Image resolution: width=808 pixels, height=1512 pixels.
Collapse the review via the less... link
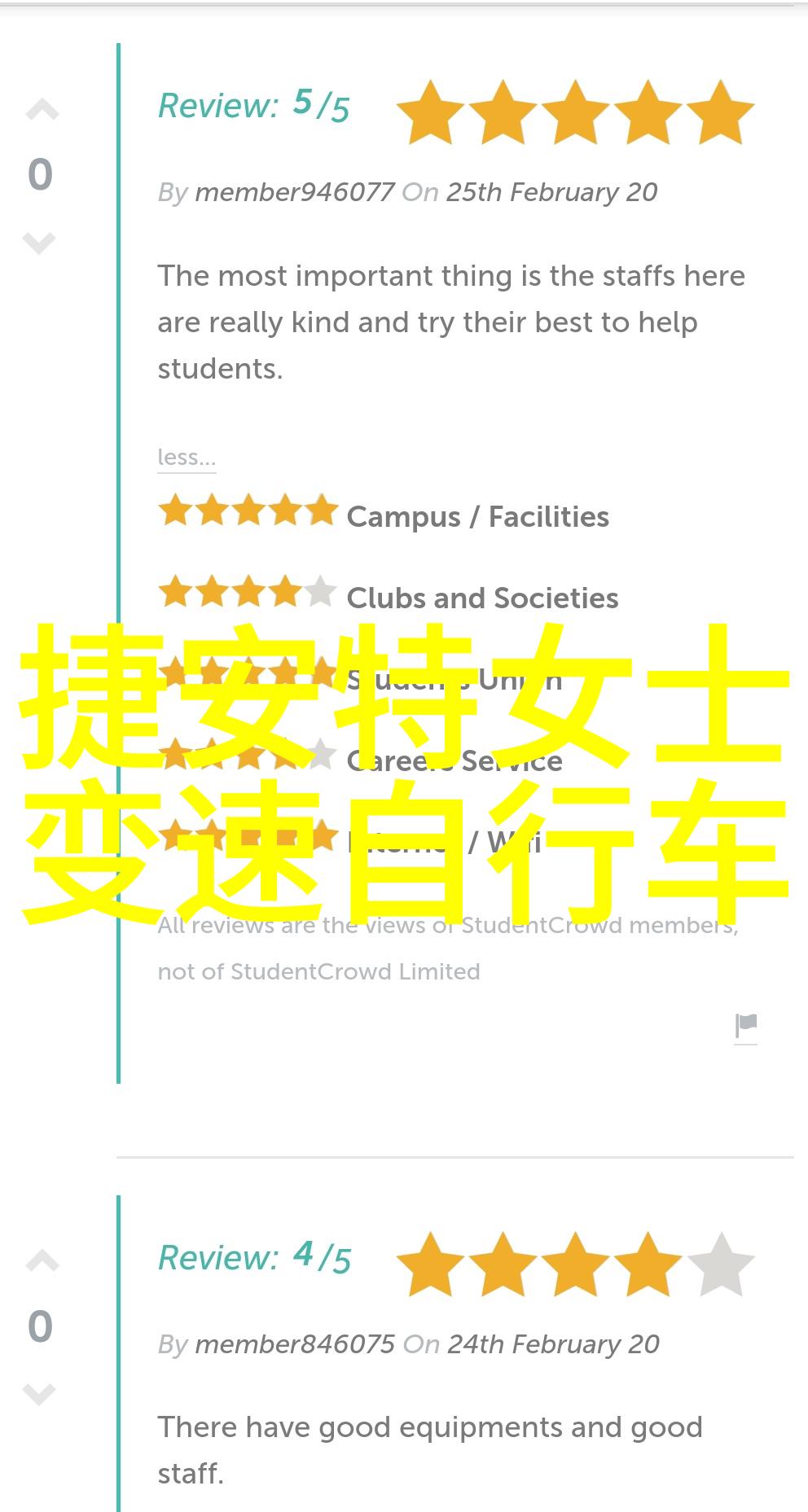pos(187,458)
